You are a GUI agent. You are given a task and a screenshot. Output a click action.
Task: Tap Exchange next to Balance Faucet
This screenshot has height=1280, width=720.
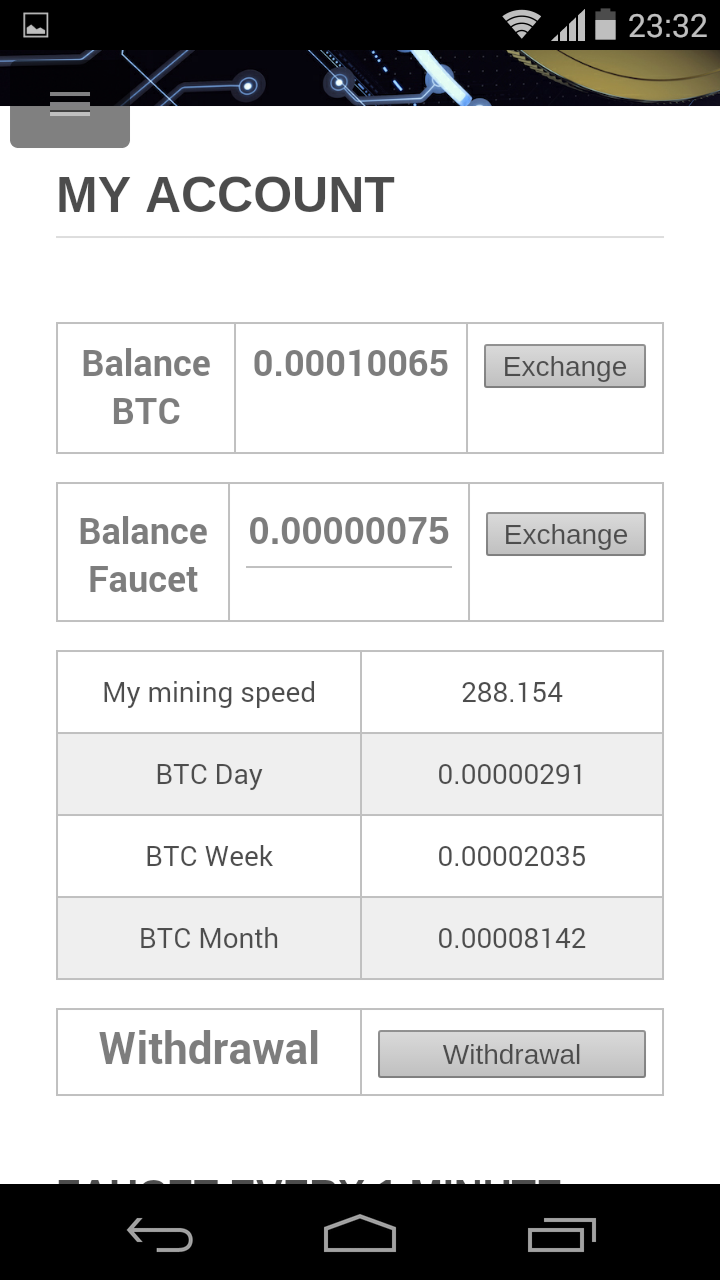566,534
